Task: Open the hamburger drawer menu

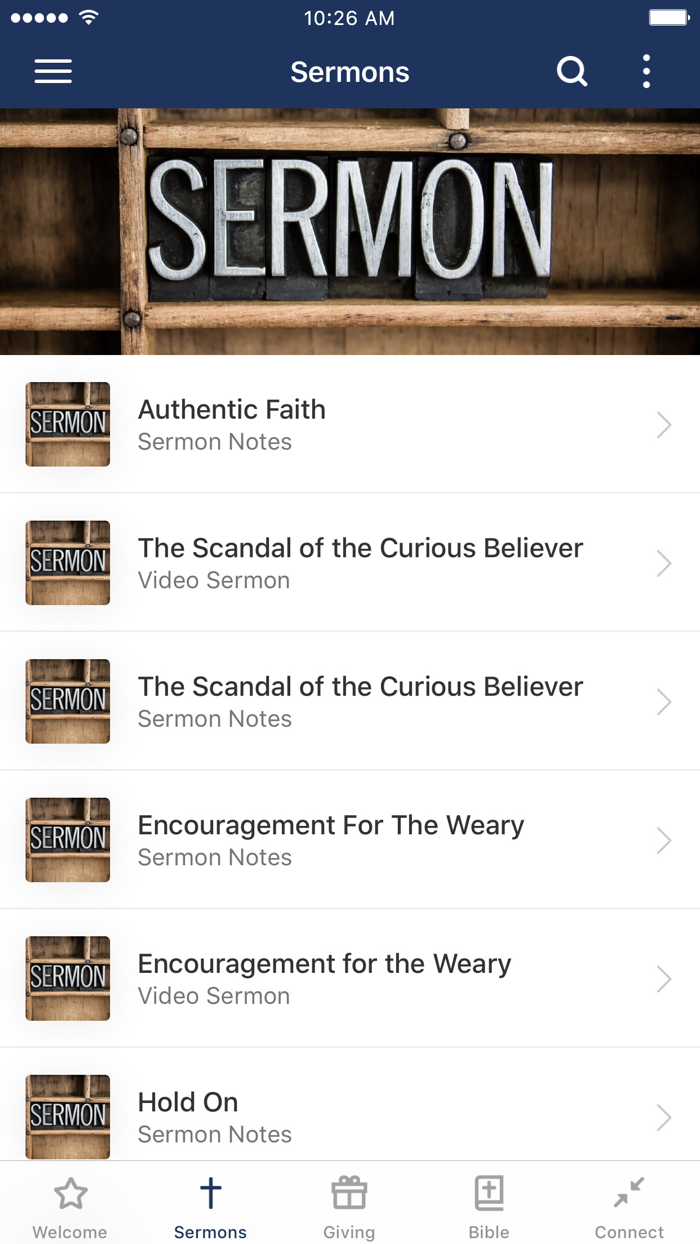Action: click(53, 72)
